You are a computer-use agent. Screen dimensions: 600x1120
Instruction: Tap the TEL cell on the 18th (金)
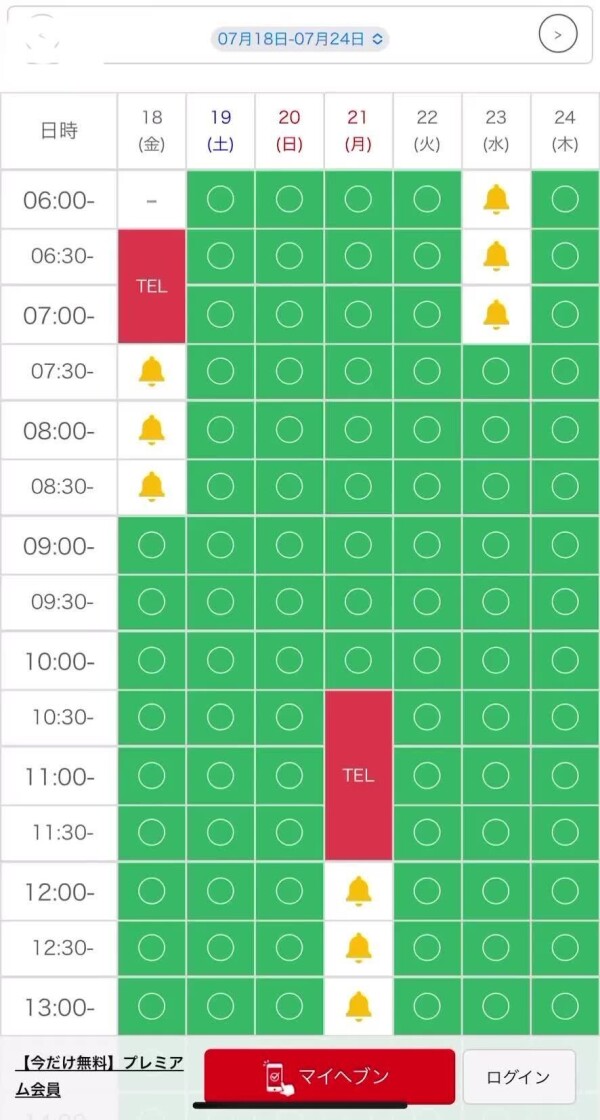151,286
